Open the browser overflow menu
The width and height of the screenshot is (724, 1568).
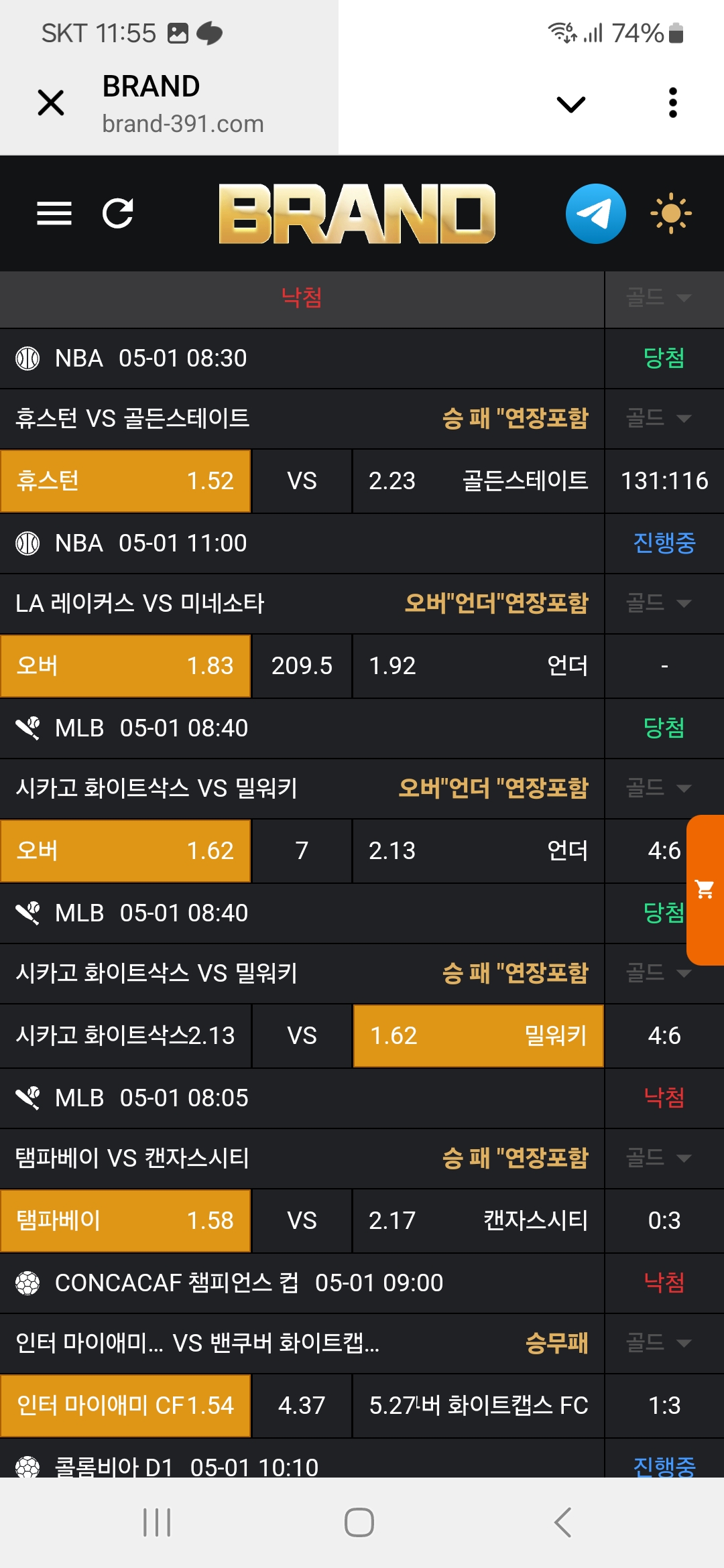pos(673,103)
